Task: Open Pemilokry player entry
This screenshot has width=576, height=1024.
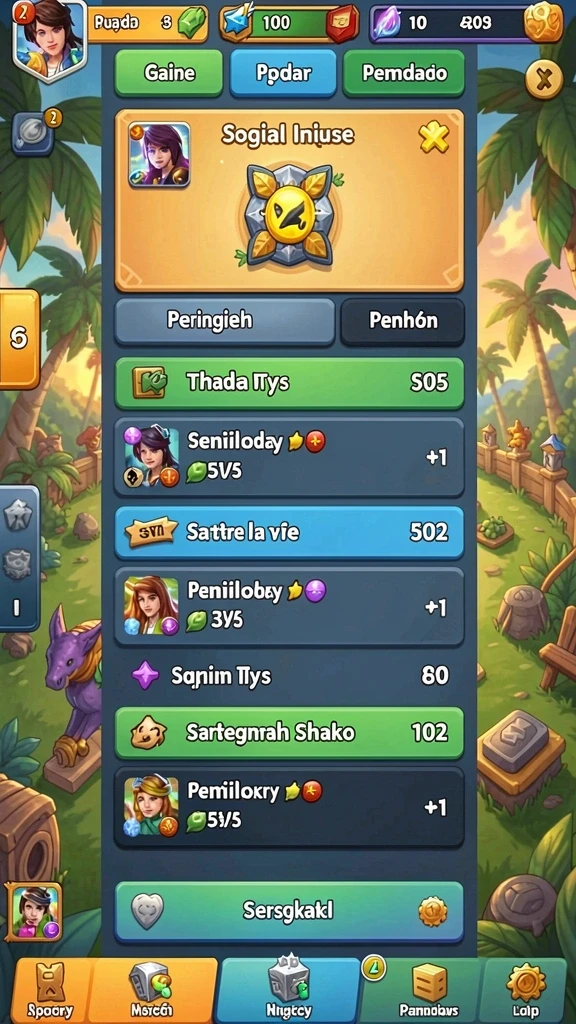Action: 289,807
